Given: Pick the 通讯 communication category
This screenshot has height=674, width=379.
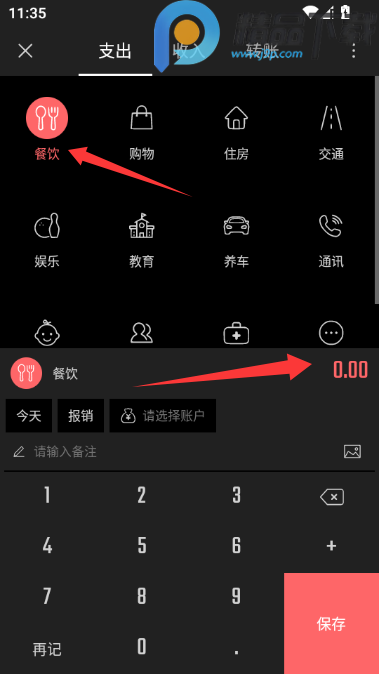Looking at the screenshot, I should tap(331, 240).
